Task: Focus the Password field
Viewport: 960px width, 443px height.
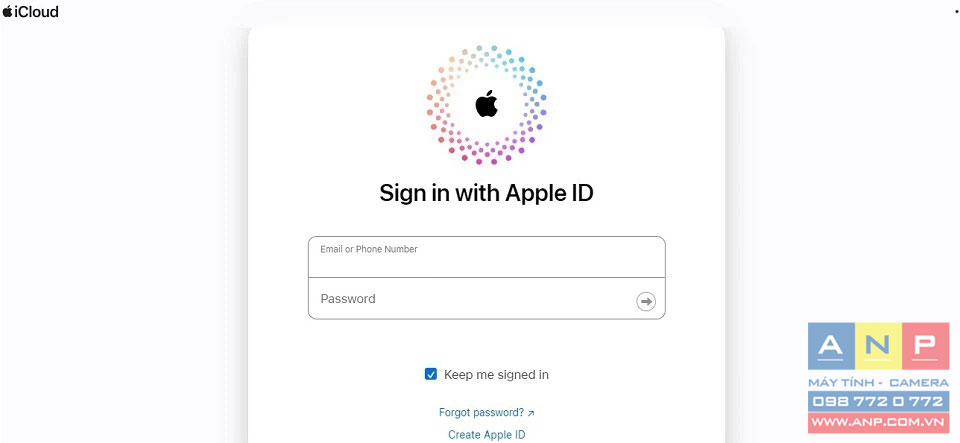Action: (x=470, y=299)
